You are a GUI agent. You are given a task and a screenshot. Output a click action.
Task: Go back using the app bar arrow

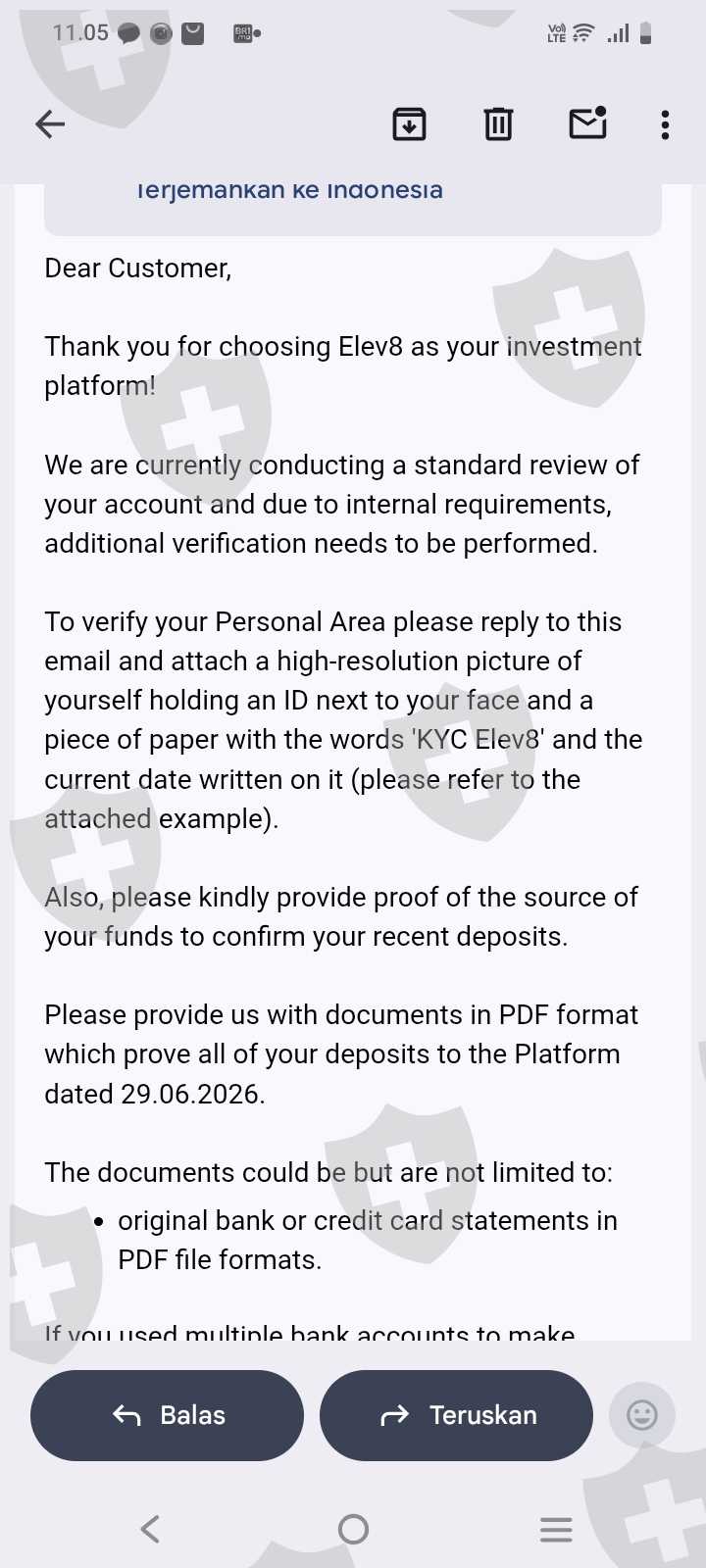tap(50, 123)
